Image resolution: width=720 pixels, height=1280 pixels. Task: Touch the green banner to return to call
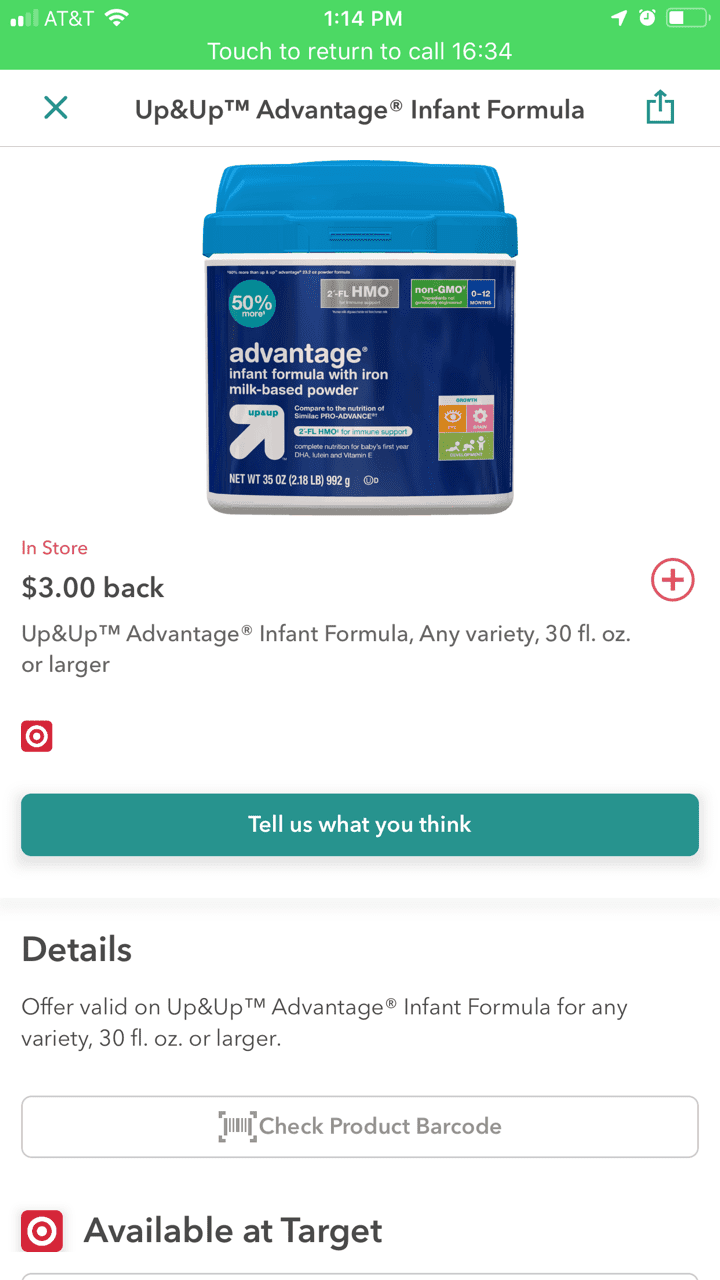point(360,51)
